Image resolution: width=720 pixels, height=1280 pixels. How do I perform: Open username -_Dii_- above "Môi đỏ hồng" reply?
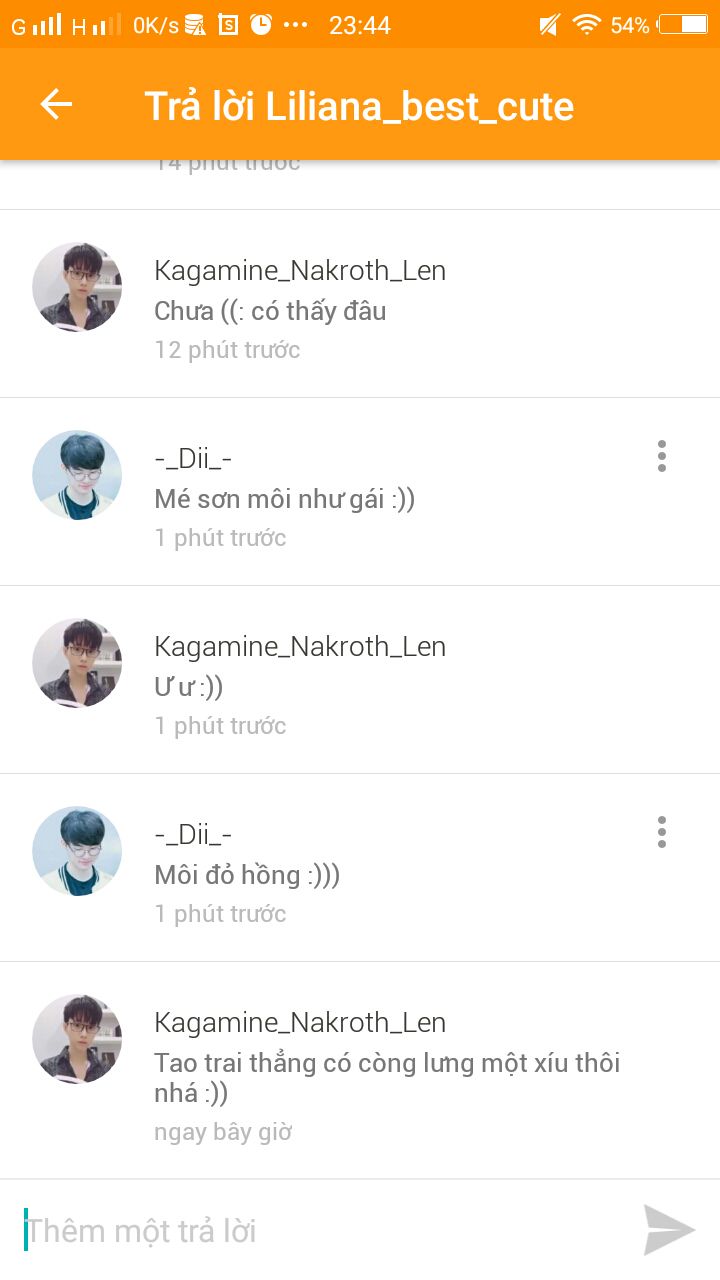[x=193, y=835]
